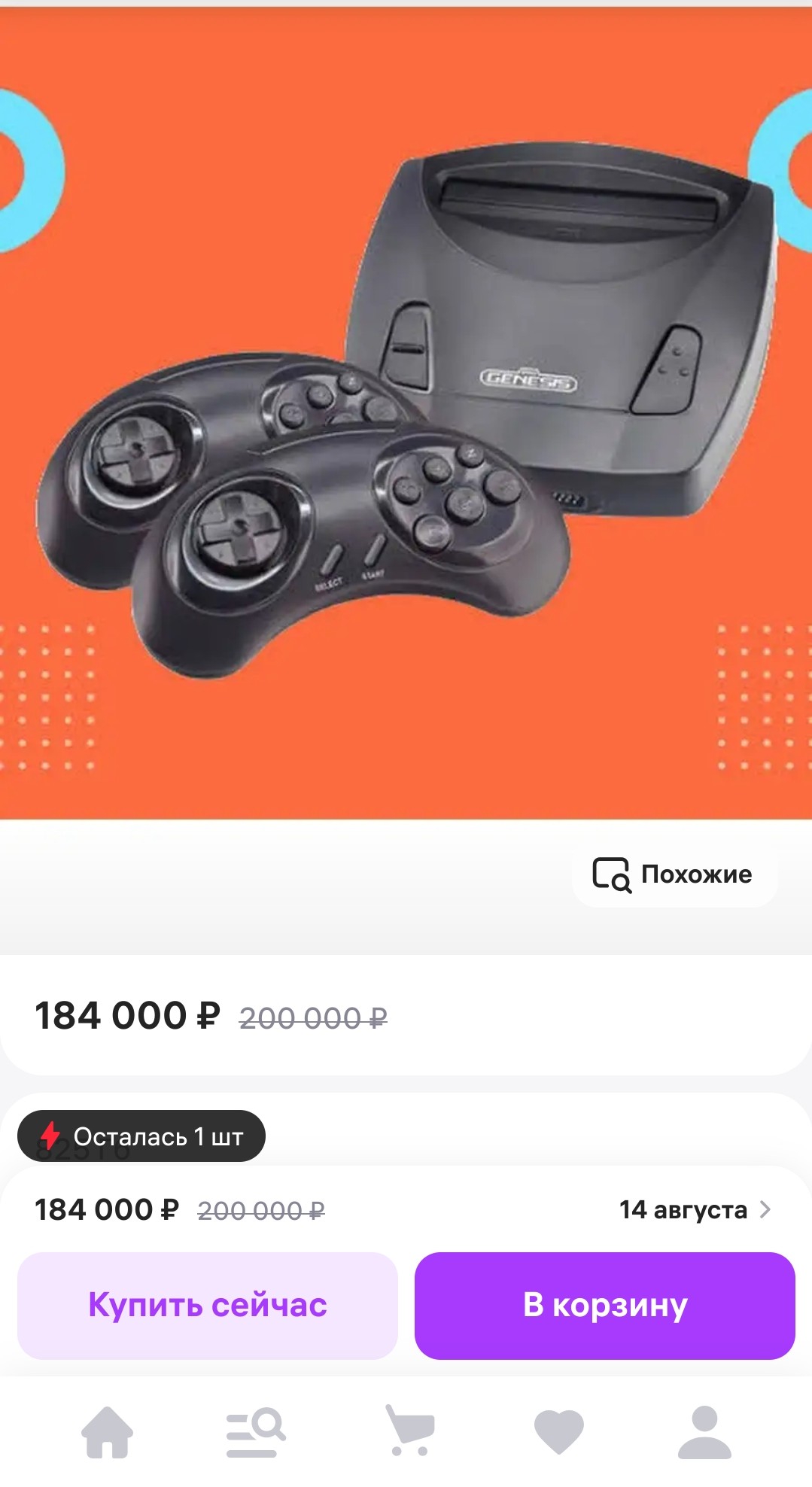Open the catalog search tab

coord(256,1431)
